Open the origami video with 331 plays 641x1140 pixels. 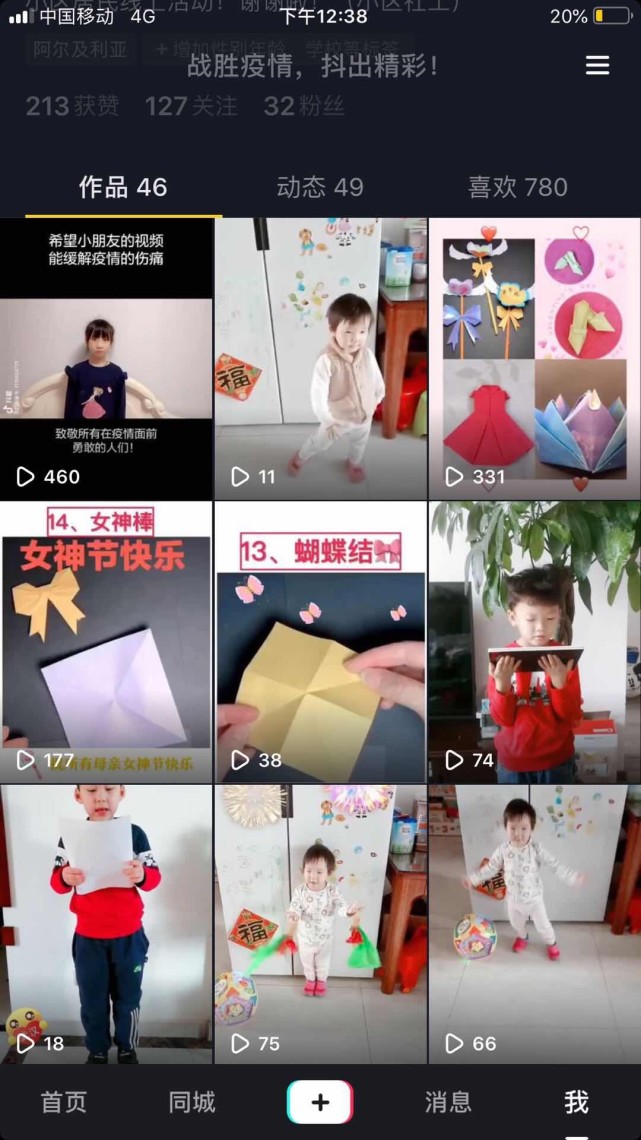pos(534,360)
